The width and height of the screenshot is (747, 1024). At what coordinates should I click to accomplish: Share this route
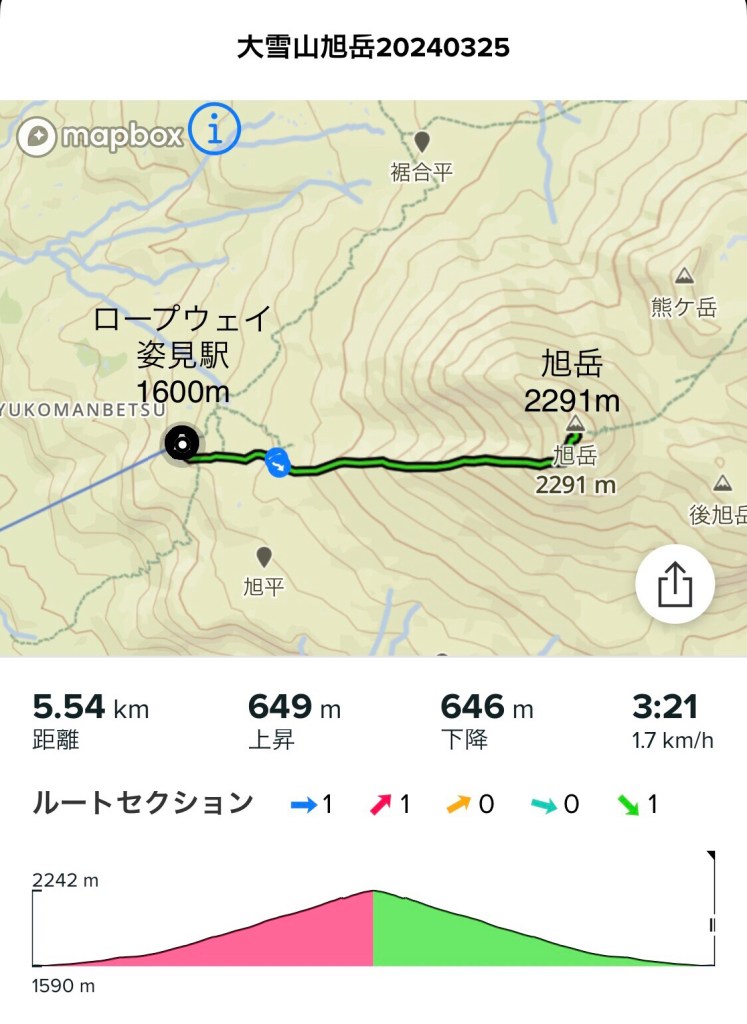[675, 585]
